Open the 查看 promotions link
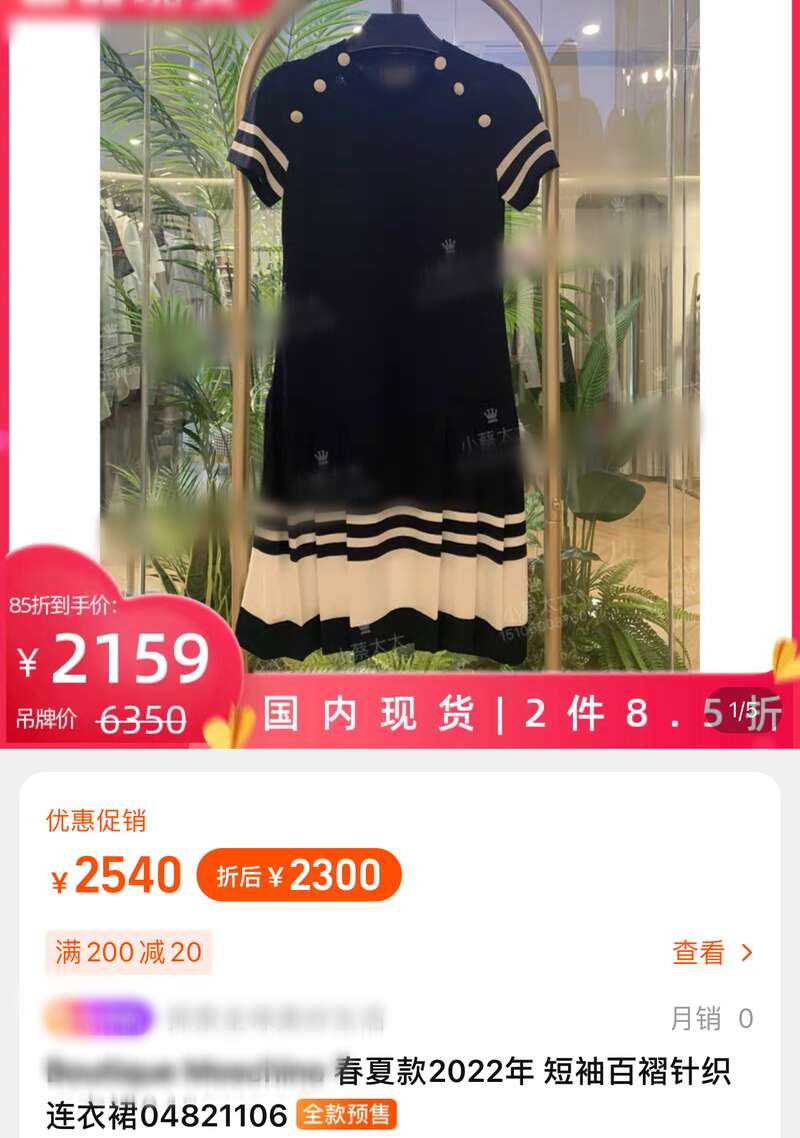Screen dimensions: 800x1138 click(711, 952)
